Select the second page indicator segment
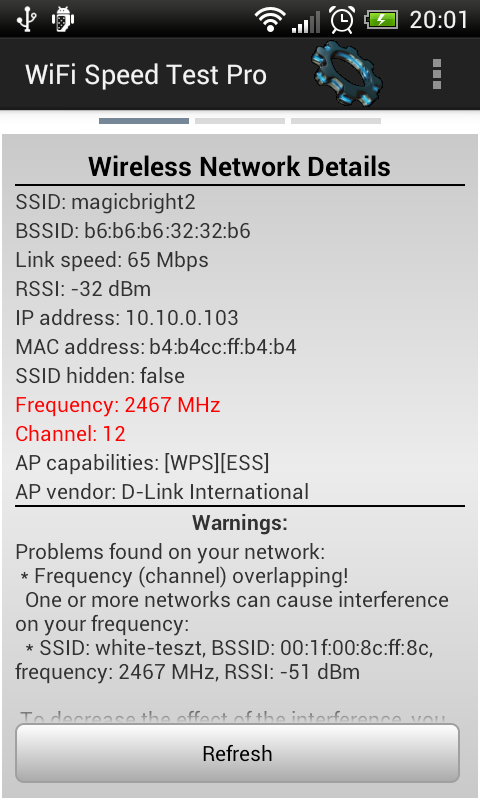The image size is (480, 800). 240,121
